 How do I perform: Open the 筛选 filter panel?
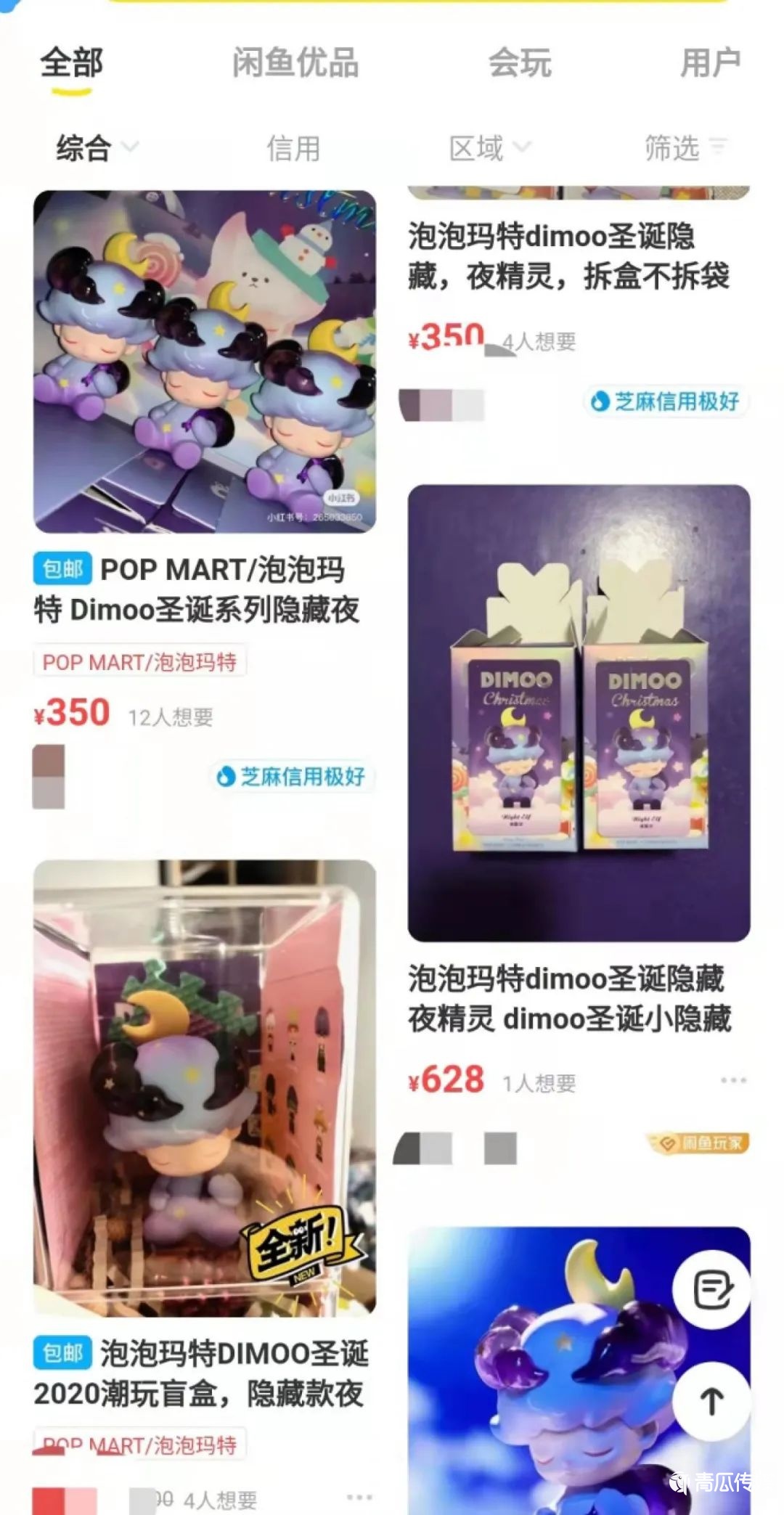pyautogui.click(x=684, y=148)
